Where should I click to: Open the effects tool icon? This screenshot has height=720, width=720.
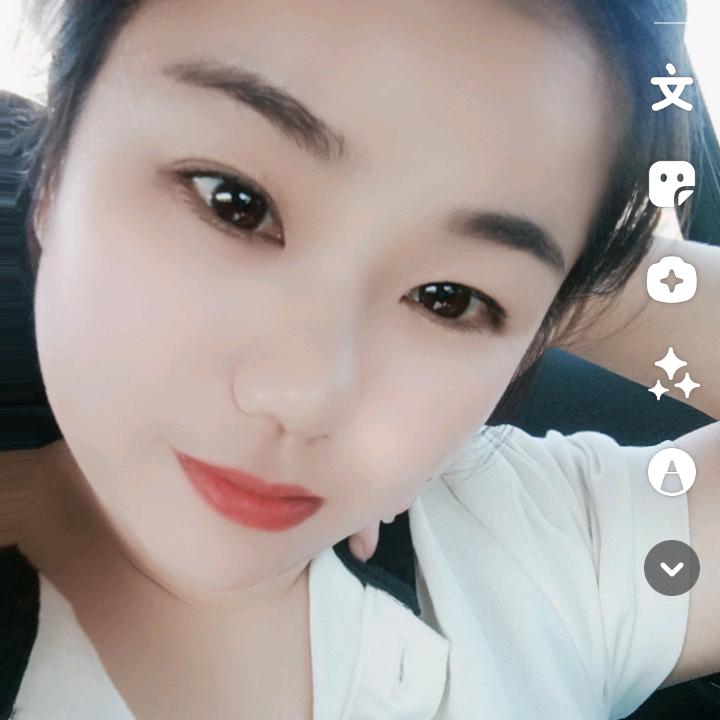(x=672, y=281)
